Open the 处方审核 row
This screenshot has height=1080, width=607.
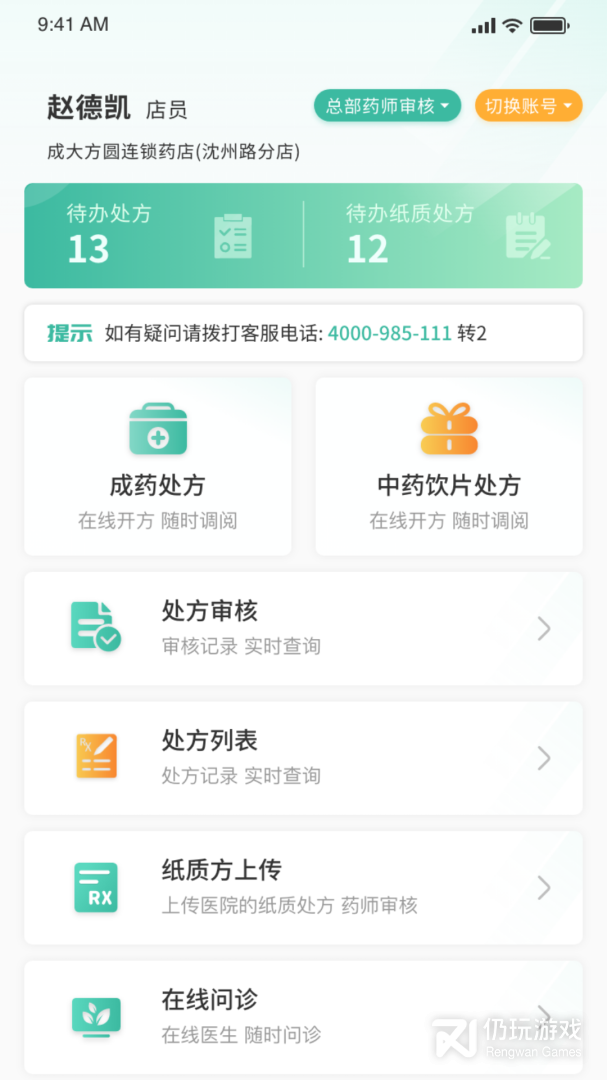(303, 628)
